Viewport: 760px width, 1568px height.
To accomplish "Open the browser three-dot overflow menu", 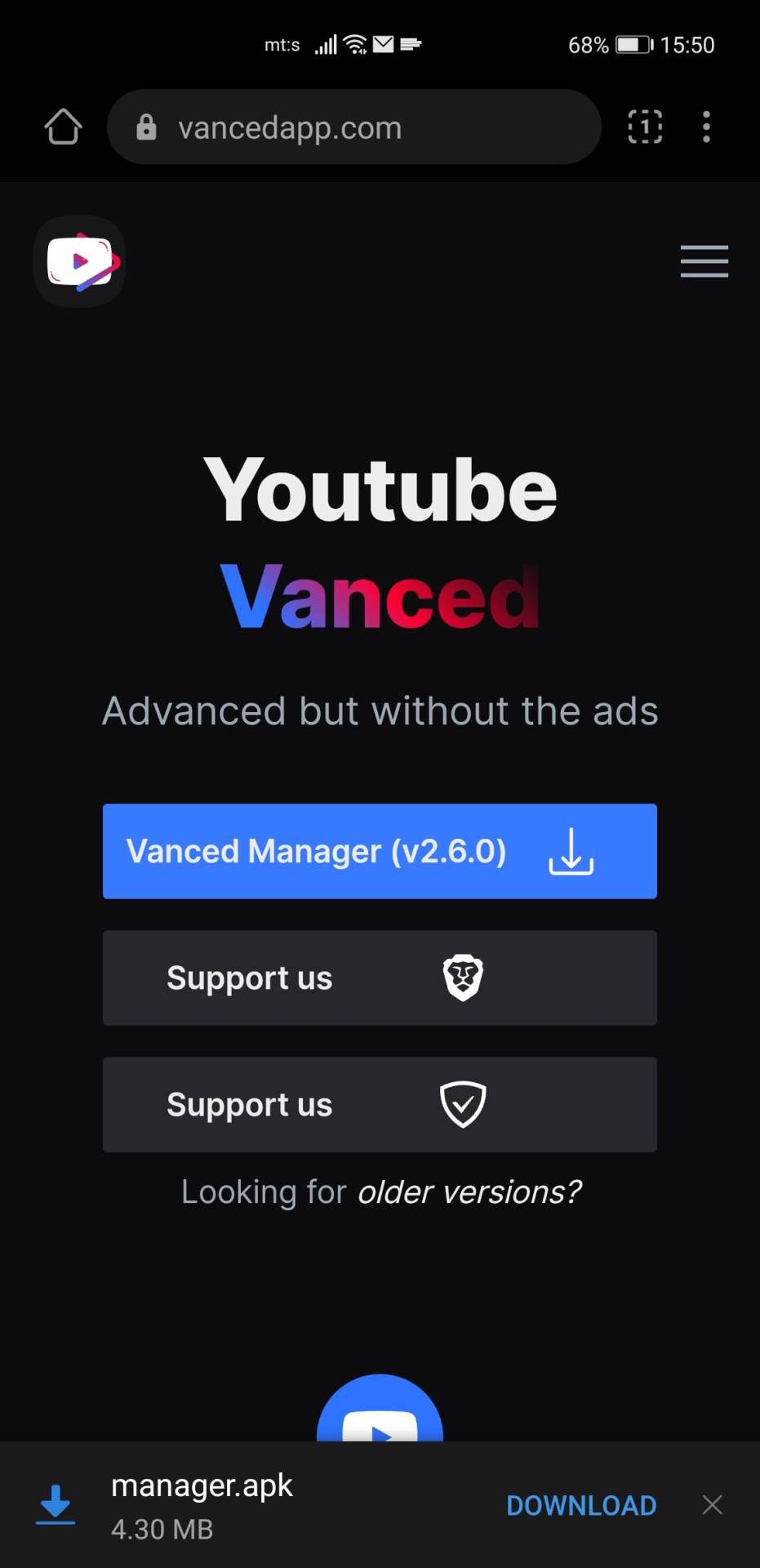I will coord(706,127).
